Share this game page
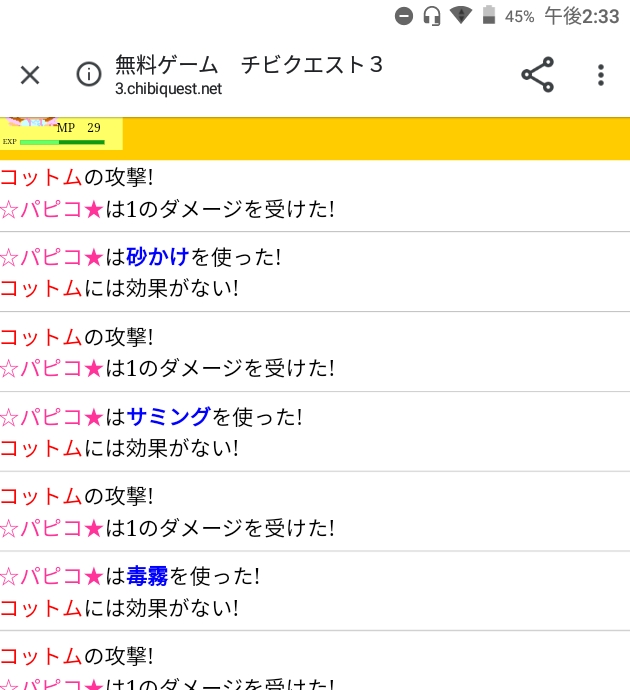This screenshot has height=690, width=630. [537, 75]
